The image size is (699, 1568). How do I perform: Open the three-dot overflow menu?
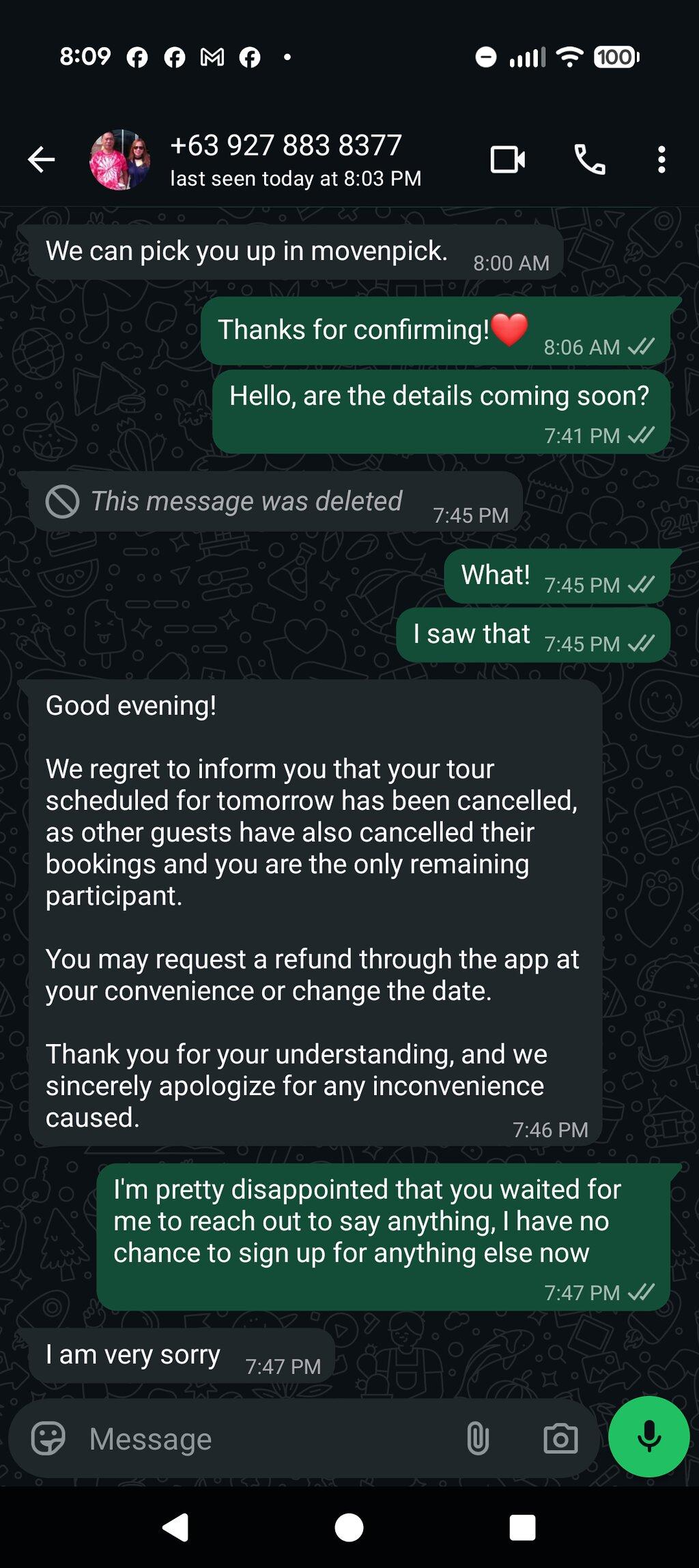coord(661,160)
